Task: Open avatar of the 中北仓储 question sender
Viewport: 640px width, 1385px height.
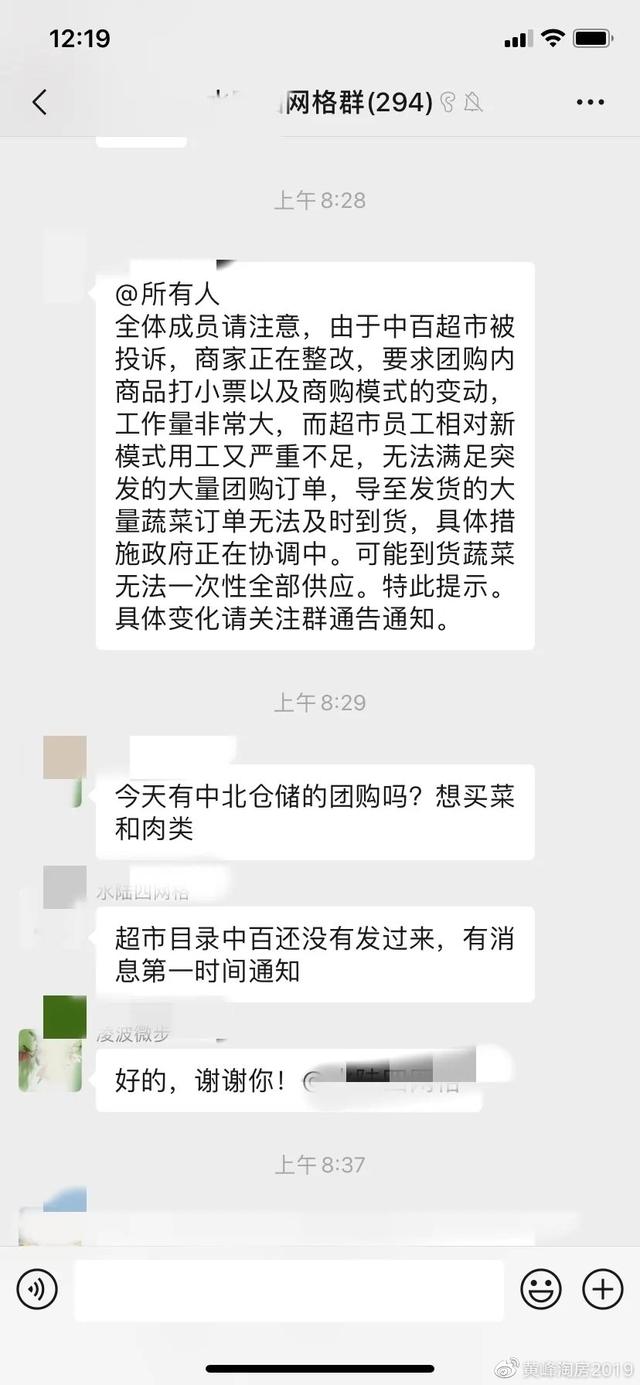Action: [x=64, y=772]
